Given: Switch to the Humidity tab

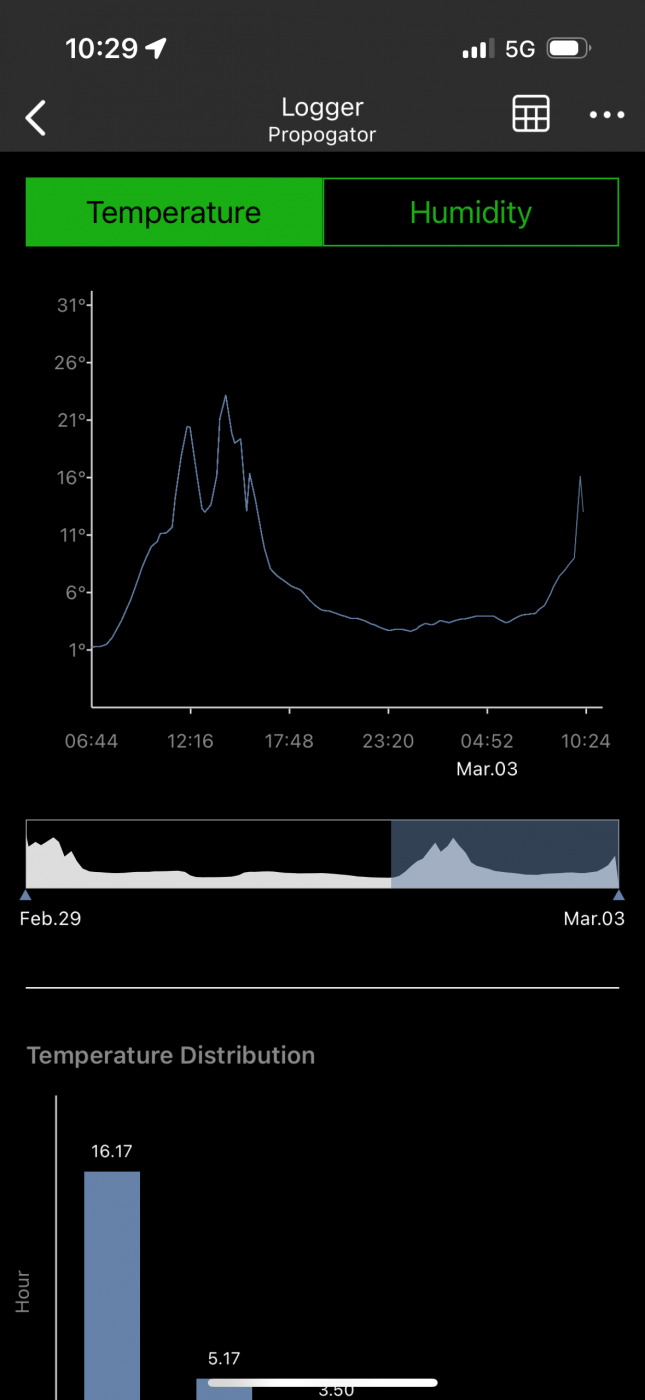Looking at the screenshot, I should tap(471, 212).
